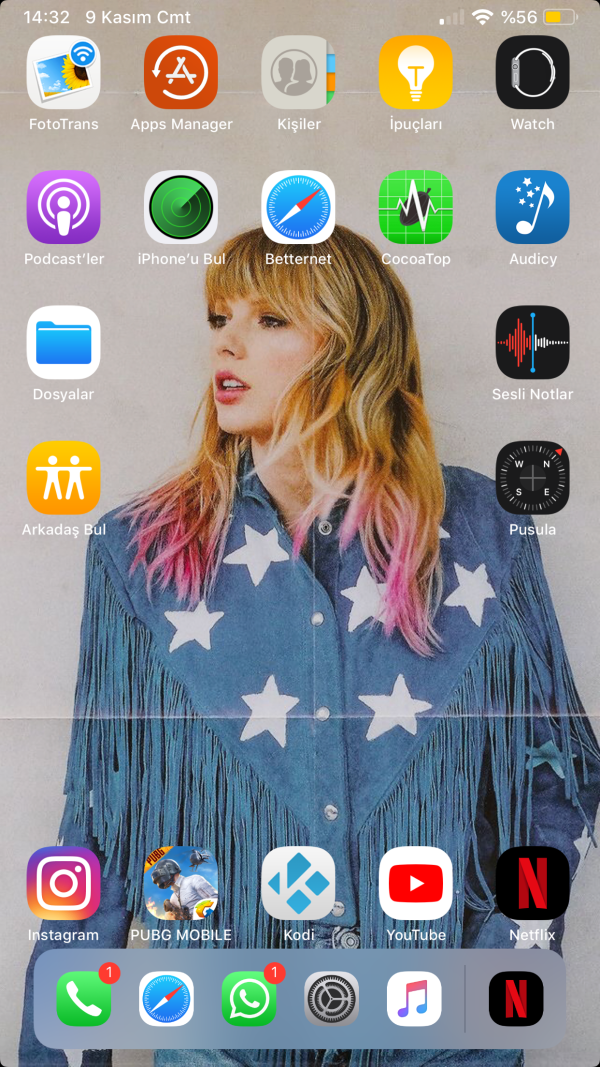Launch Sesli Notlar voice recorder
Image resolution: width=600 pixels, height=1067 pixels.
(532, 343)
